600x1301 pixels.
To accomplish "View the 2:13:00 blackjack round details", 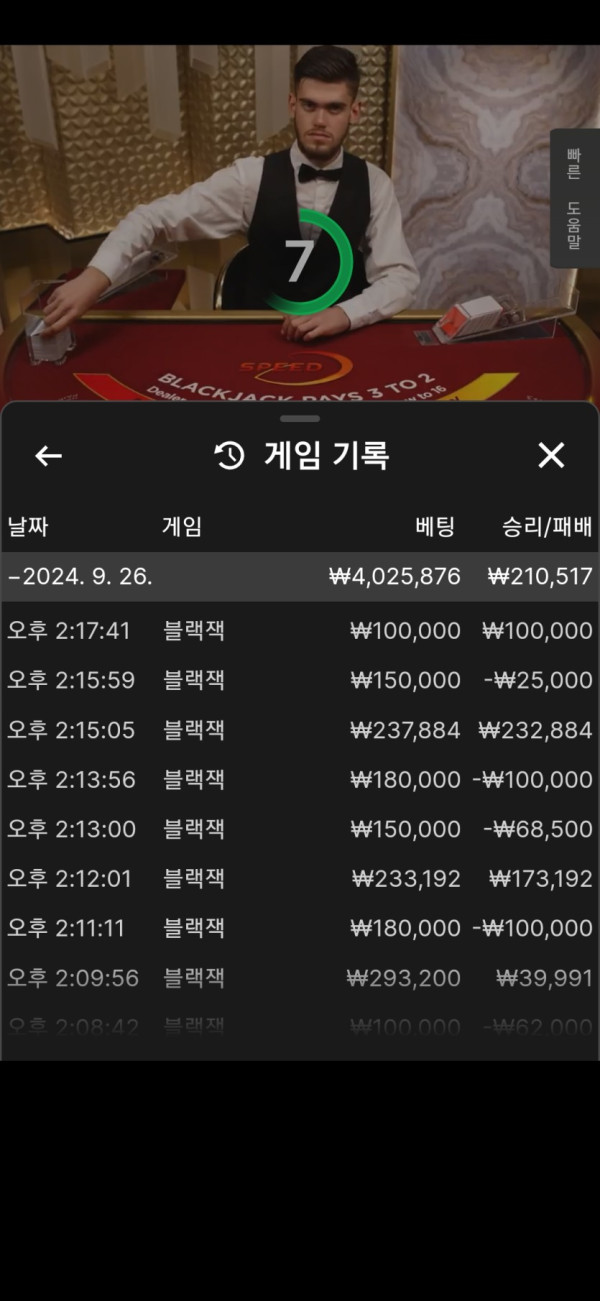I will point(300,830).
